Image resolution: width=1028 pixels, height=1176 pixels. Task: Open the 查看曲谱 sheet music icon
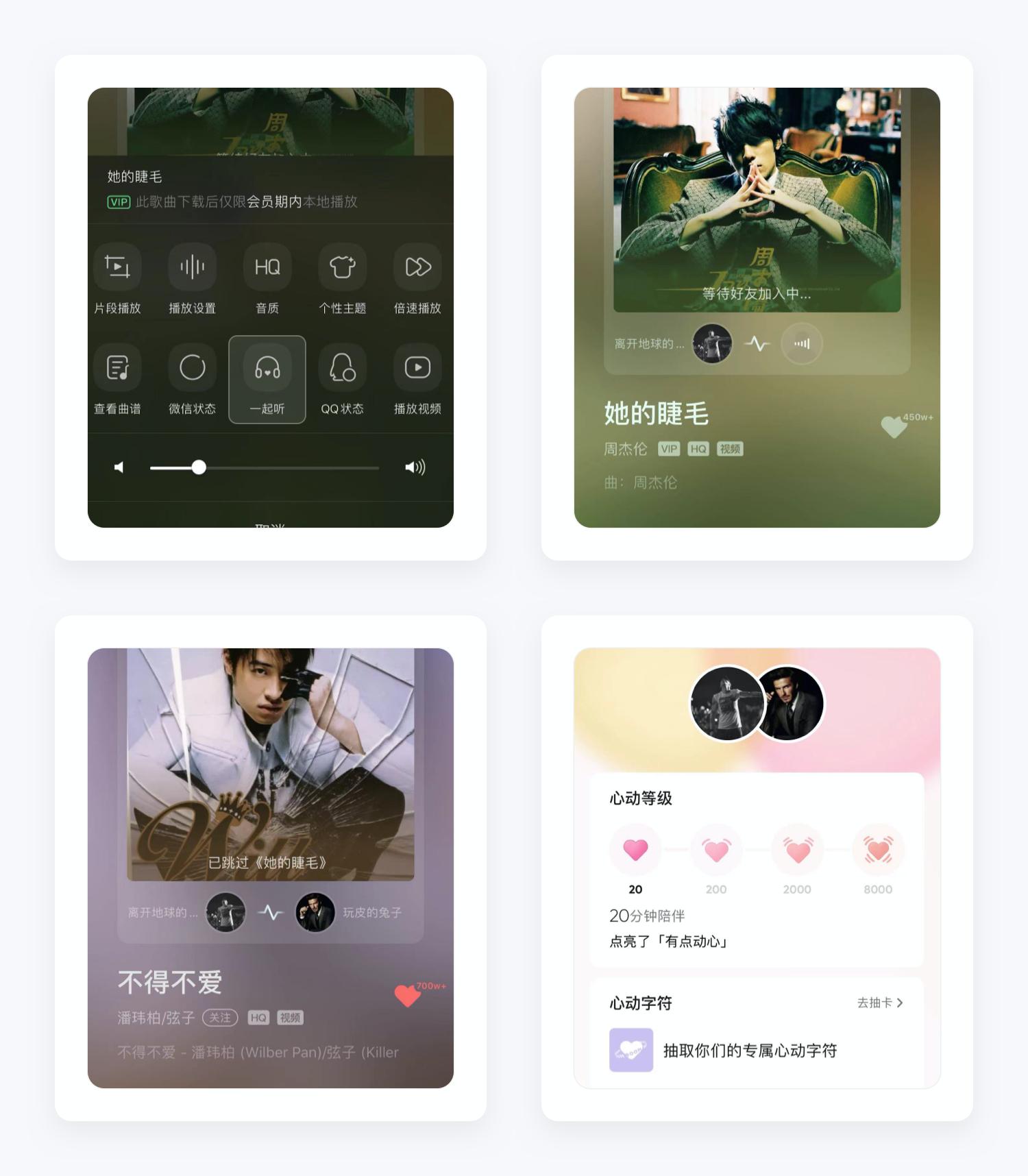(x=118, y=367)
